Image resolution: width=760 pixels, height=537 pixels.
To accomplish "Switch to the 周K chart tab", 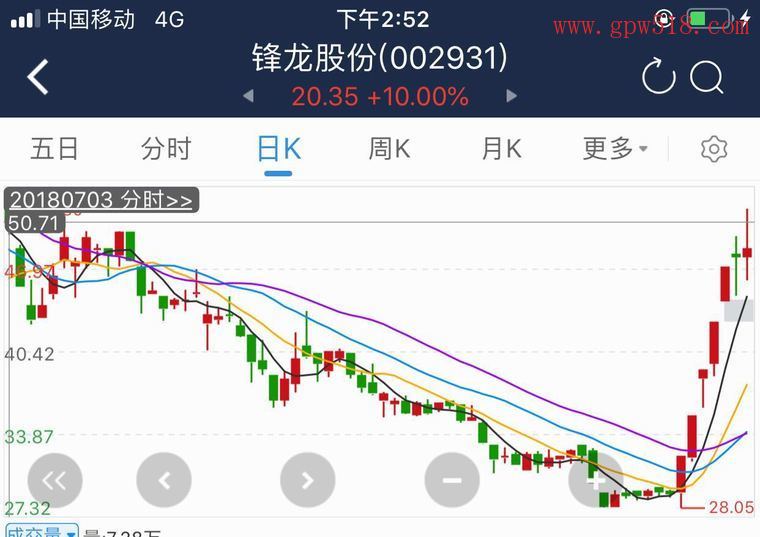I will coord(389,149).
